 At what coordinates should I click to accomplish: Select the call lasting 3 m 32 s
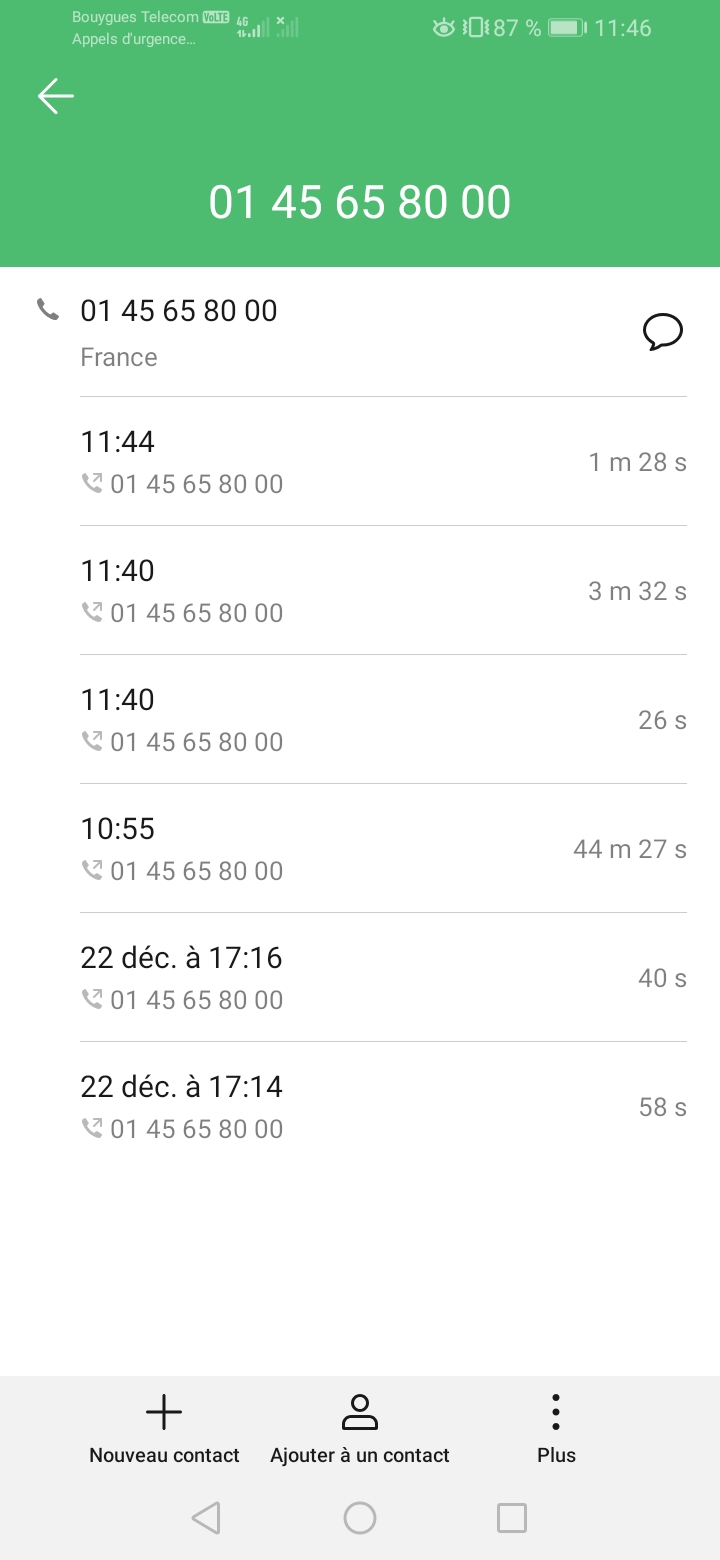(383, 591)
